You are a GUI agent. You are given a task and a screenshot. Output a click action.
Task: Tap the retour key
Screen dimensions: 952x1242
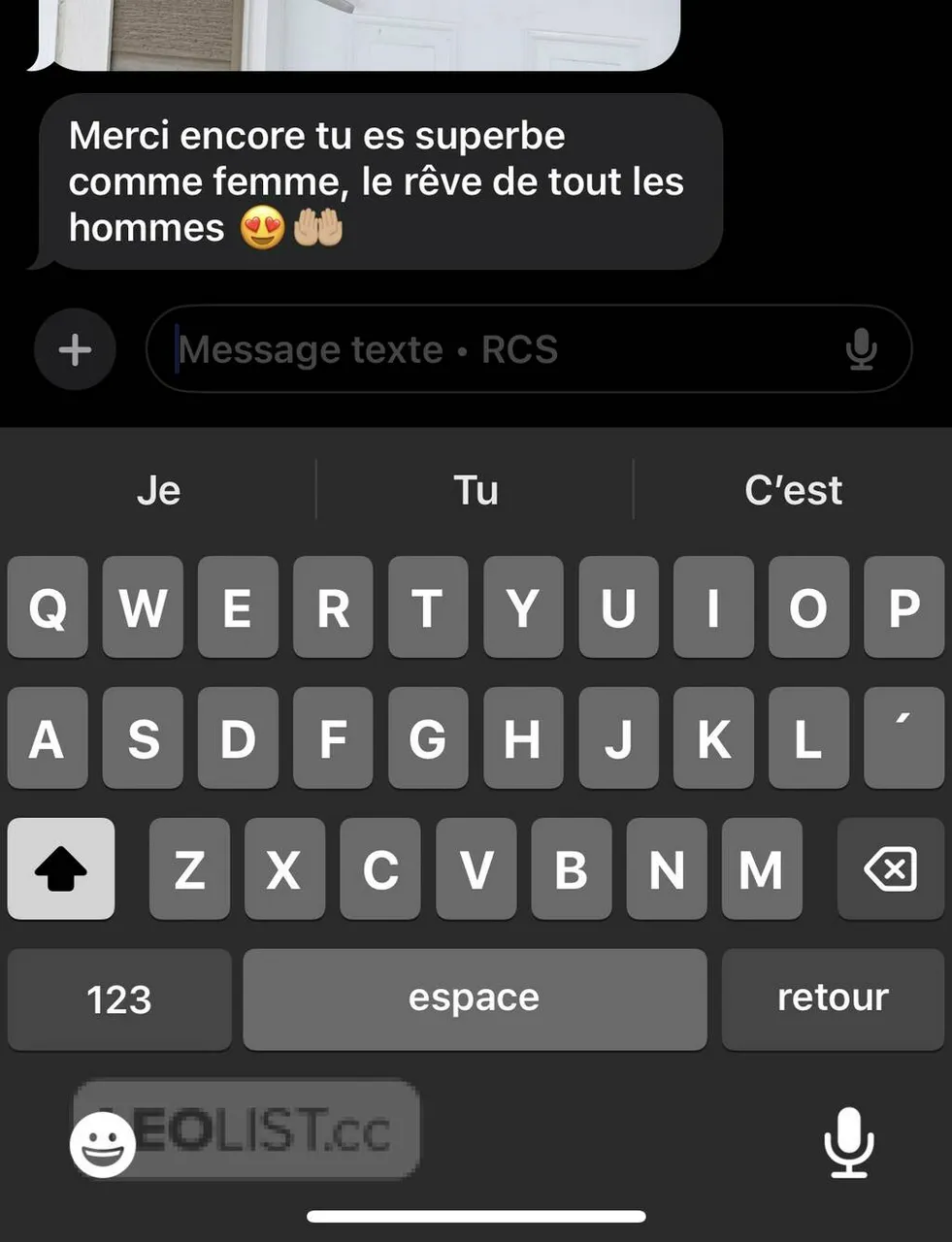click(x=833, y=998)
